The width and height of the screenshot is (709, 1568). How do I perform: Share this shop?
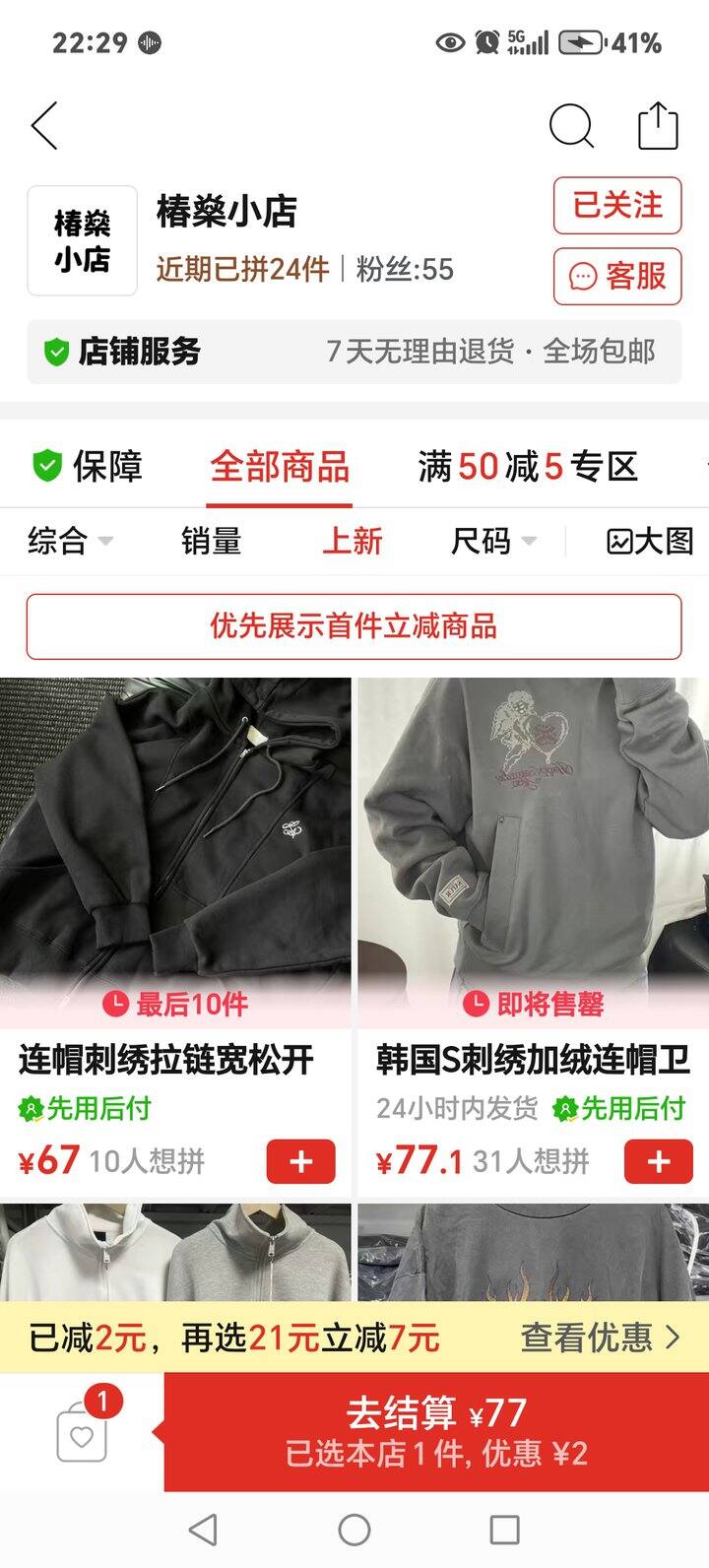coord(658,126)
